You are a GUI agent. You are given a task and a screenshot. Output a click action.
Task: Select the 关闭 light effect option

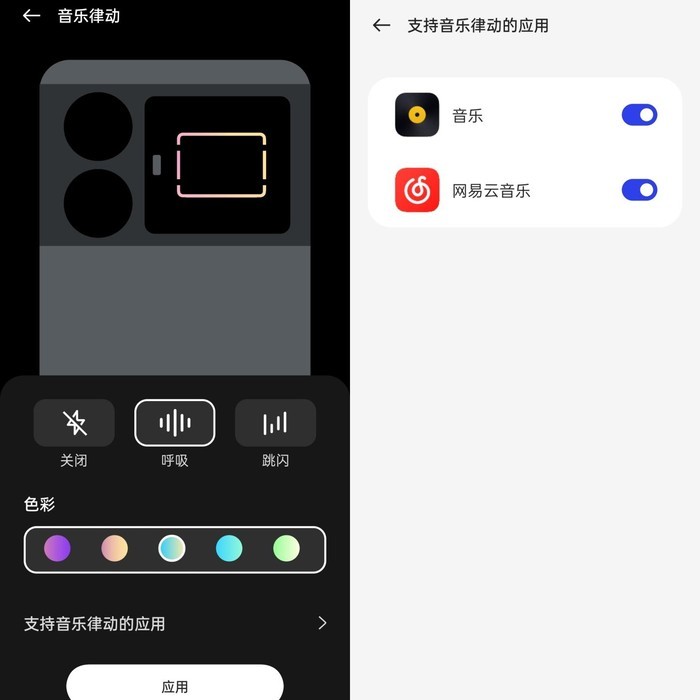tap(74, 423)
